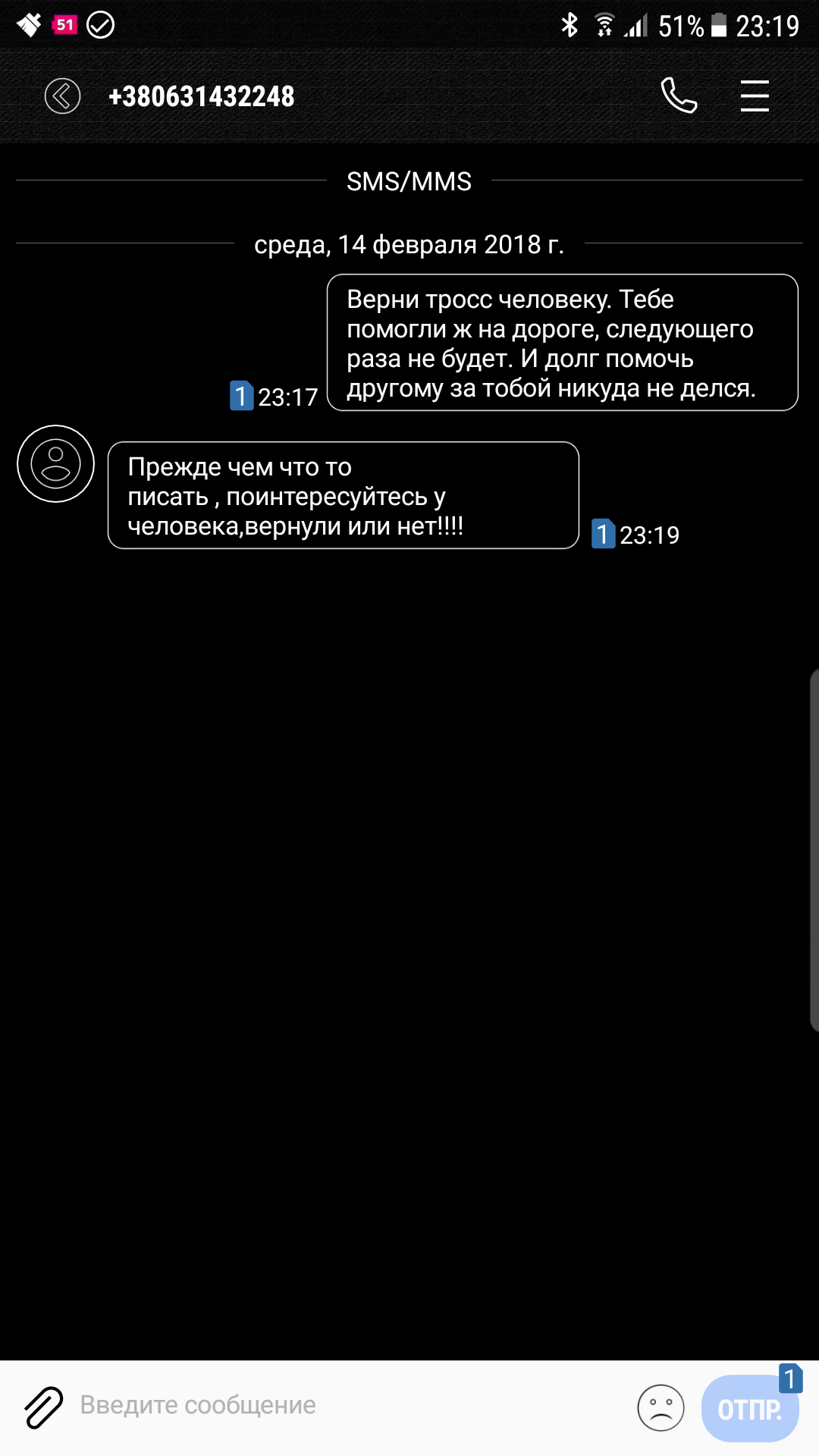Open the emoji picker
This screenshot has width=819, height=1456.
coord(661,1407)
